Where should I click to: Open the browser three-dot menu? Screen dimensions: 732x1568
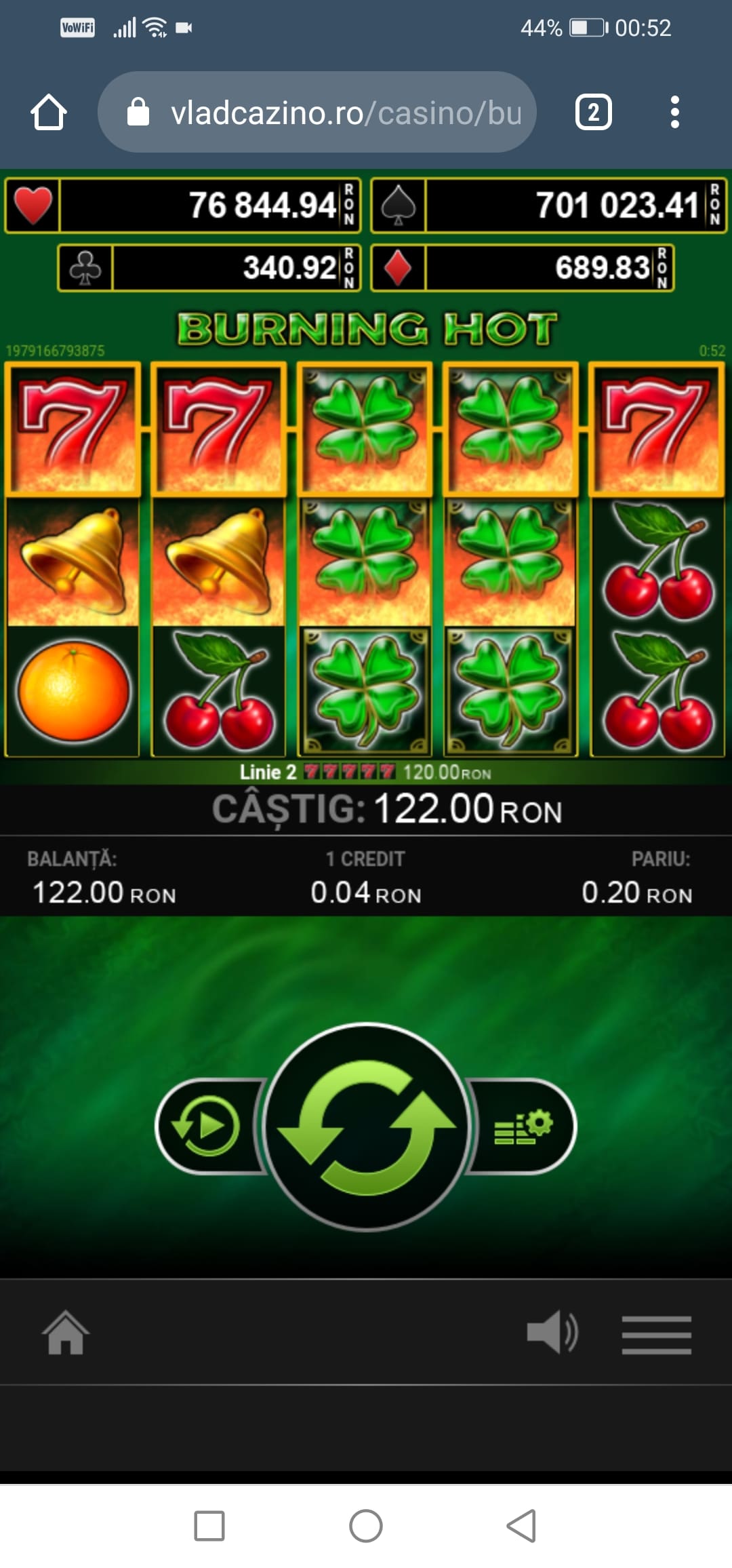point(674,112)
